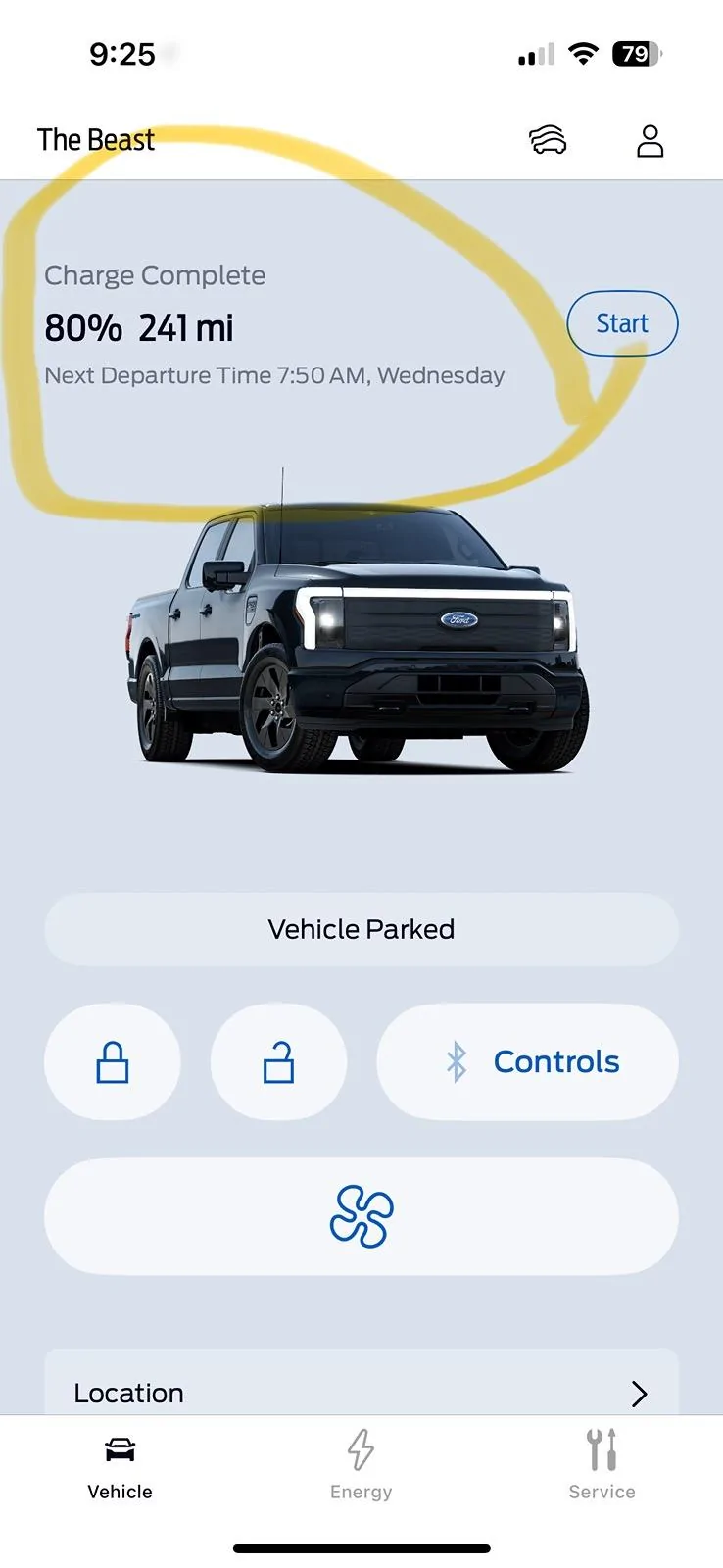Lock the vehicle doors

(x=113, y=1061)
